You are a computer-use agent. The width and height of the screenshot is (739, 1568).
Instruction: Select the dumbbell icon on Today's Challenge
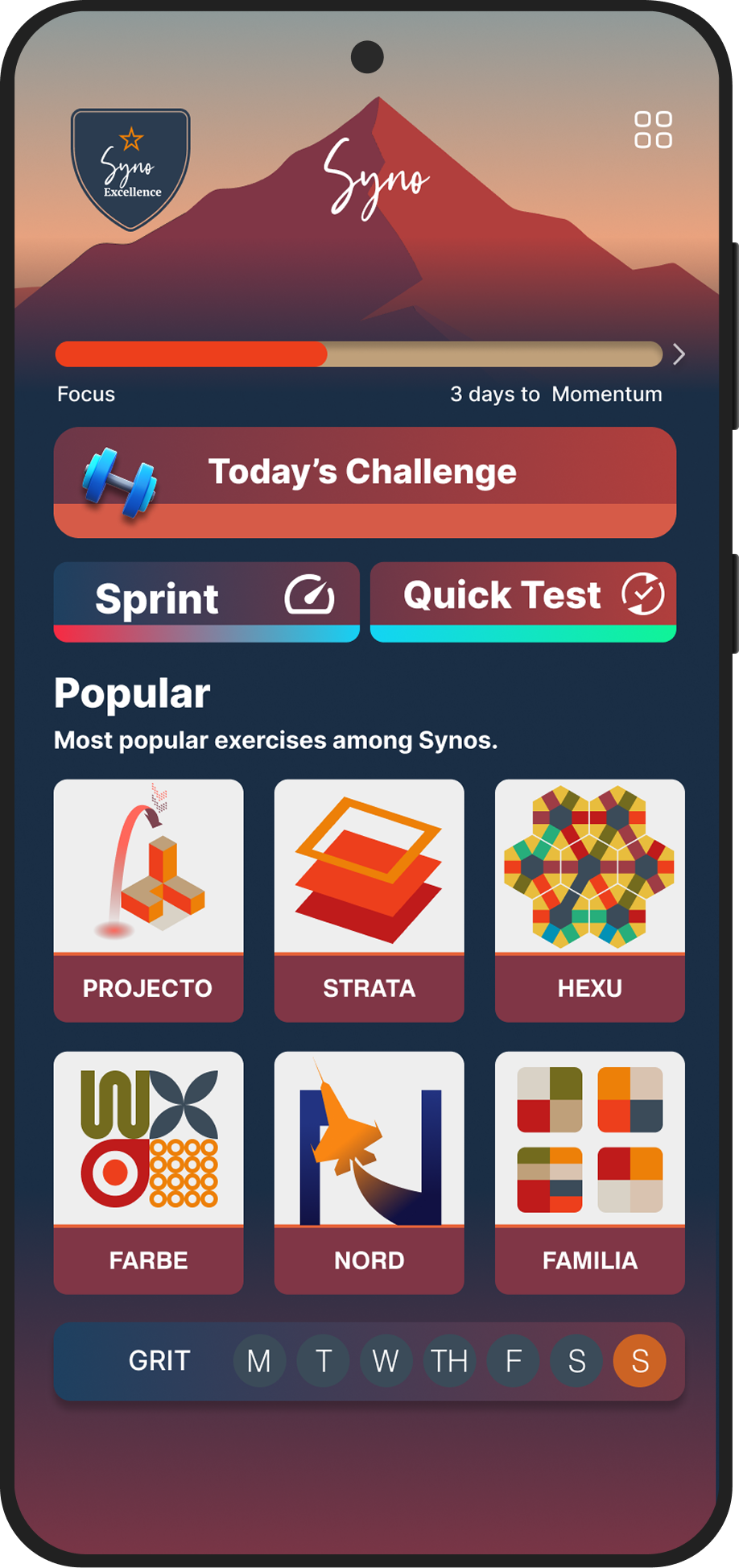click(118, 478)
